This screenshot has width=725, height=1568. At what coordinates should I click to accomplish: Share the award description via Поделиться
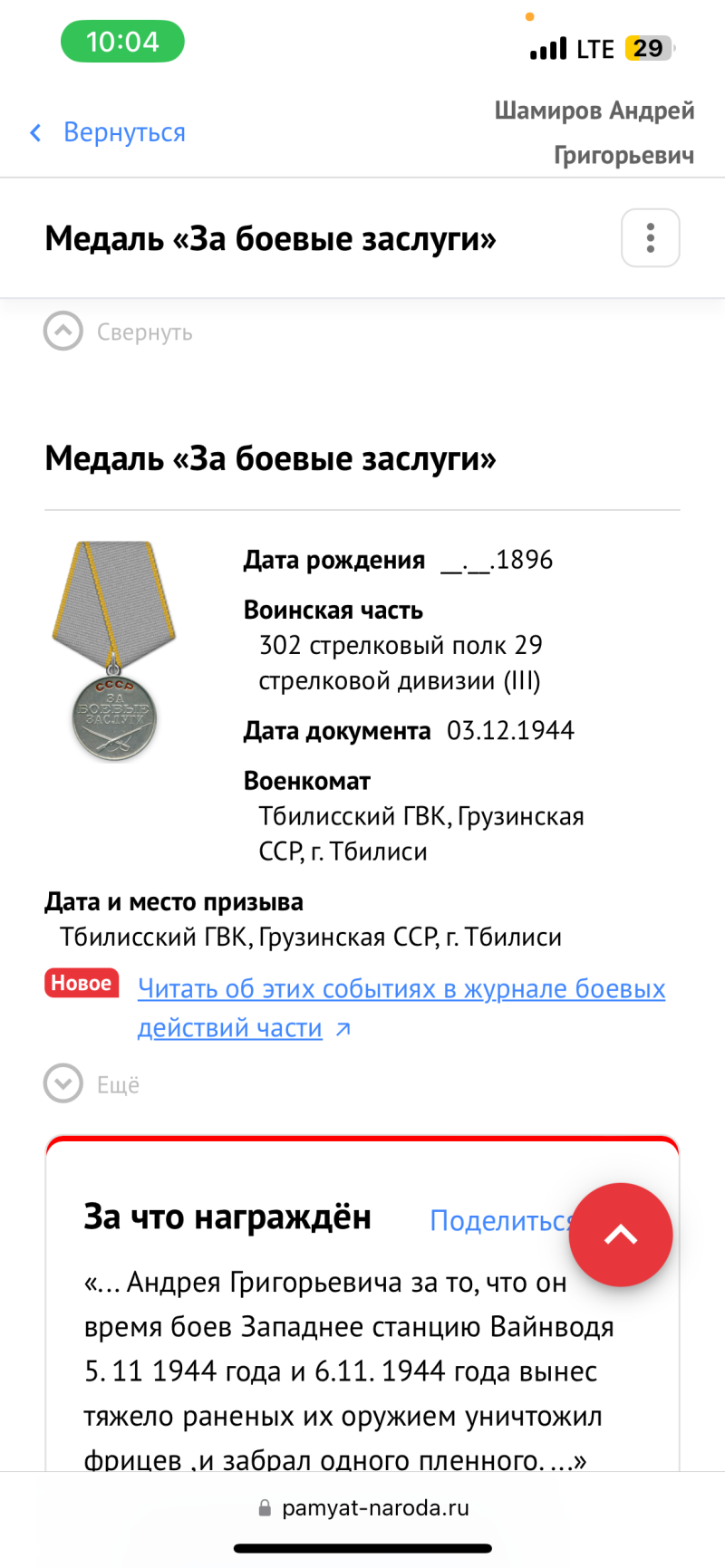click(x=499, y=1220)
